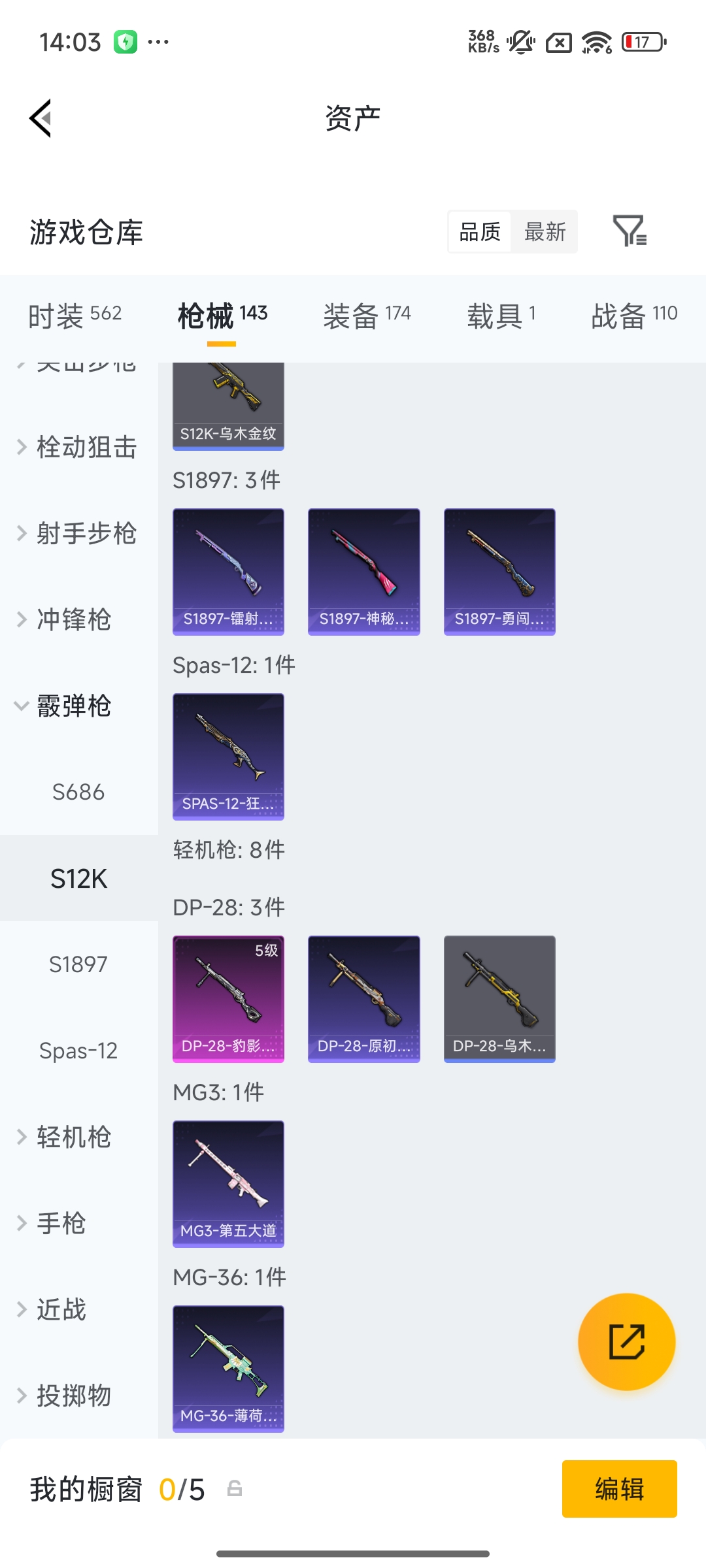Open the MG-36-薄荷 weapon thumbnail
This screenshot has width=706, height=1568.
tap(228, 1371)
